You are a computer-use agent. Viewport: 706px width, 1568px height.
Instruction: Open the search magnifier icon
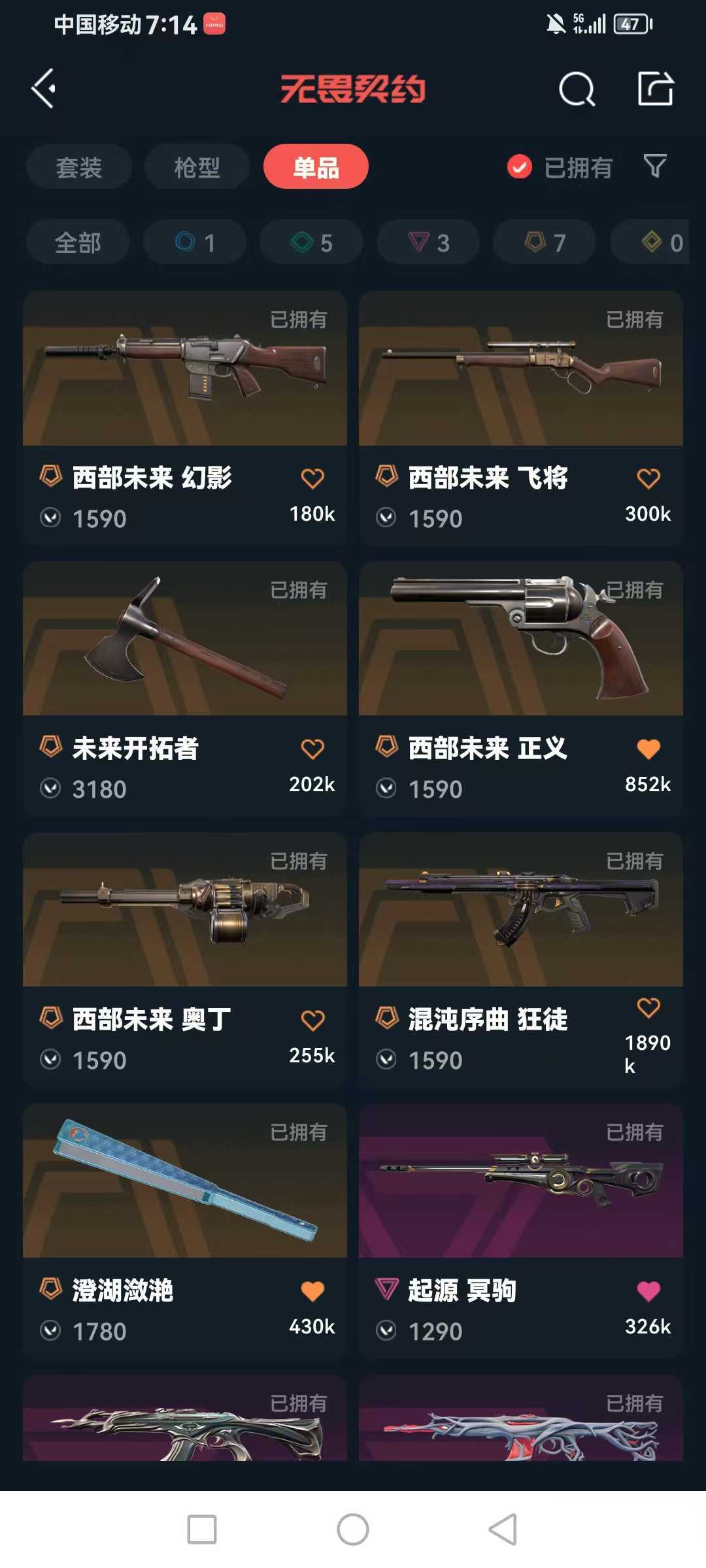[x=577, y=89]
